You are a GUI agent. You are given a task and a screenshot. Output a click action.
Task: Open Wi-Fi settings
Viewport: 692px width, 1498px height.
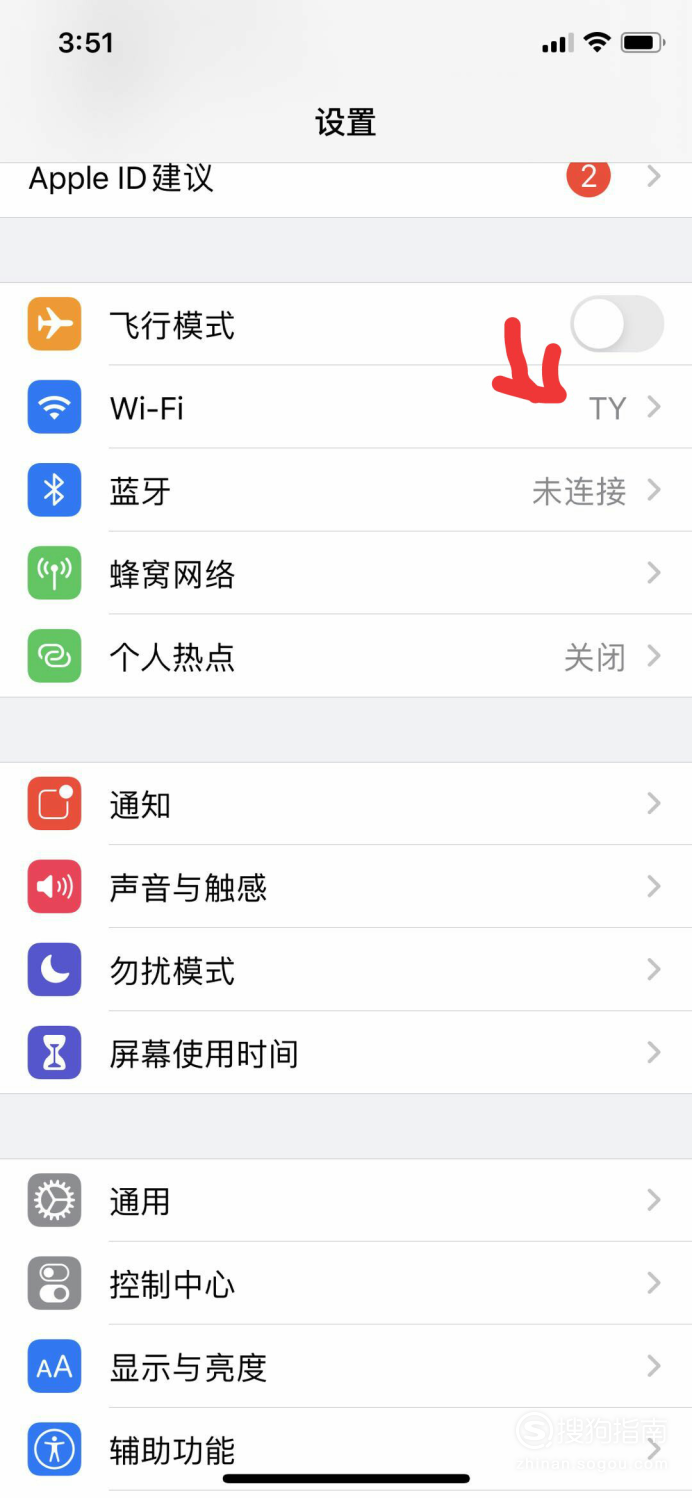[x=346, y=407]
